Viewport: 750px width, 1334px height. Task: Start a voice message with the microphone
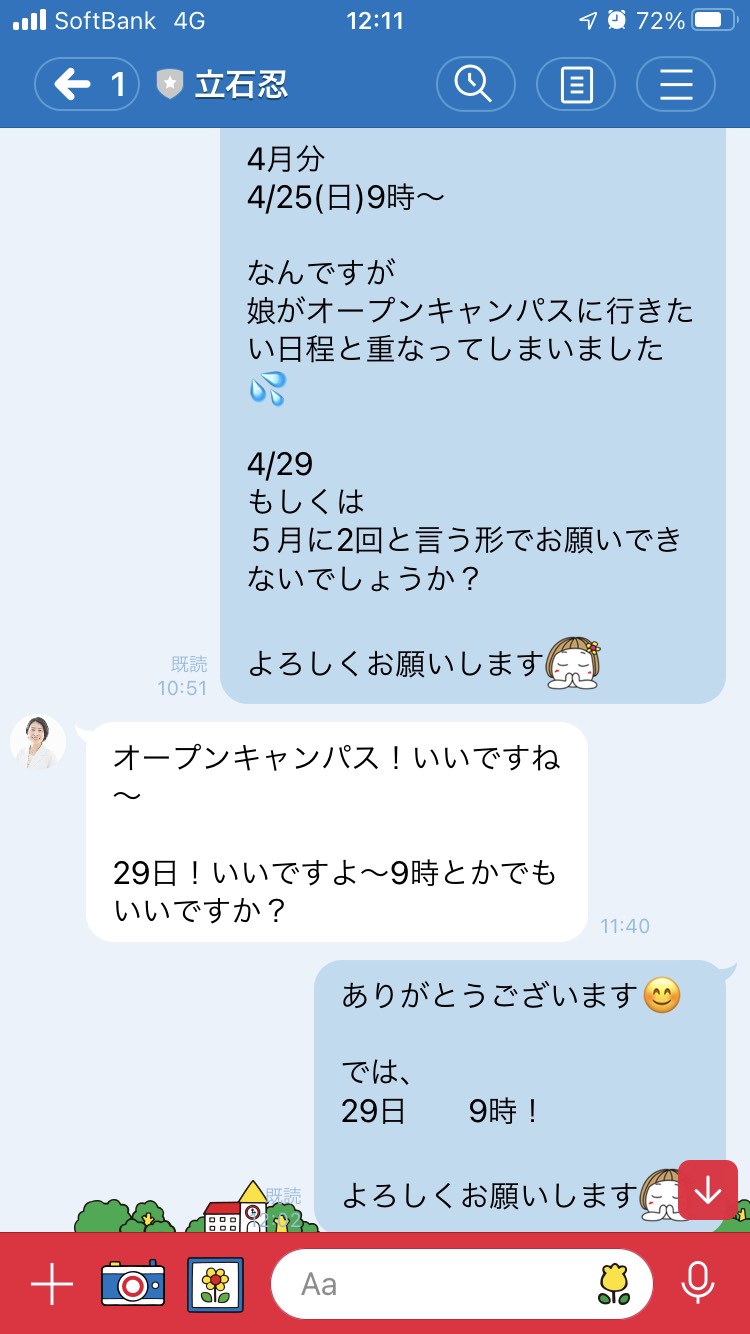[696, 1284]
